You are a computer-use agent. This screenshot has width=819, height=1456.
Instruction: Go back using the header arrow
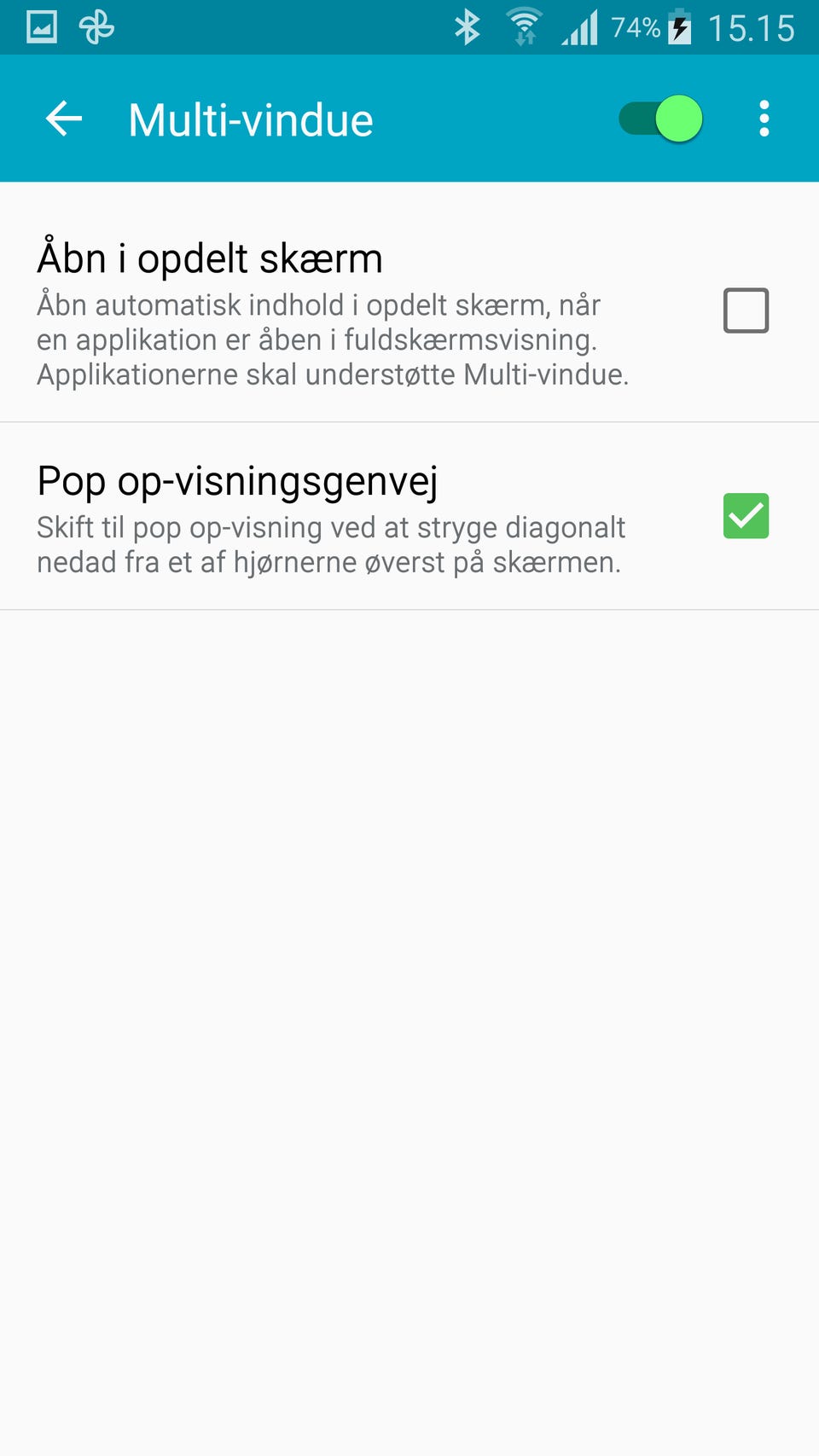click(x=64, y=119)
